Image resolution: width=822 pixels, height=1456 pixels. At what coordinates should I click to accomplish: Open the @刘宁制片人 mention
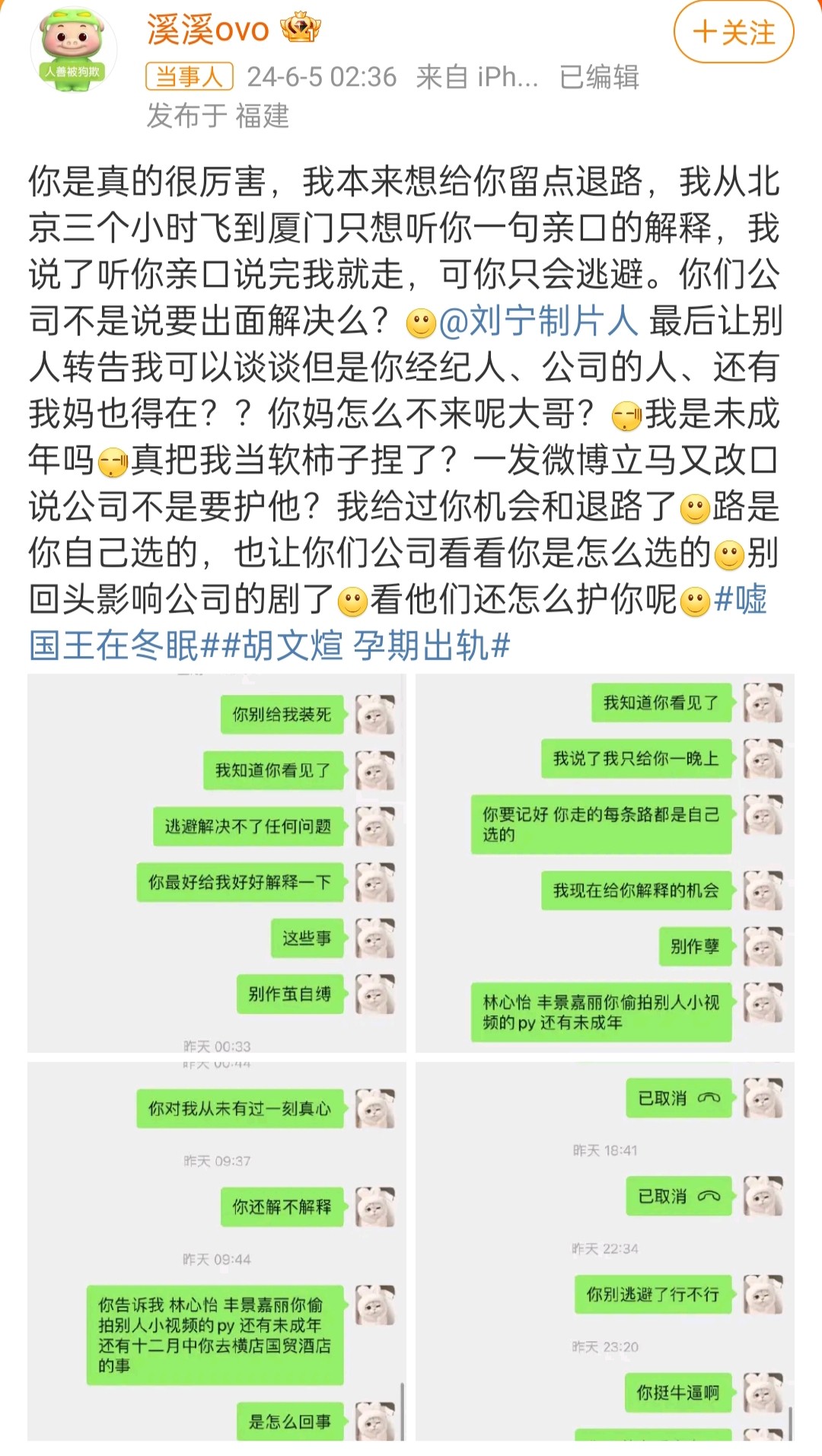538,322
